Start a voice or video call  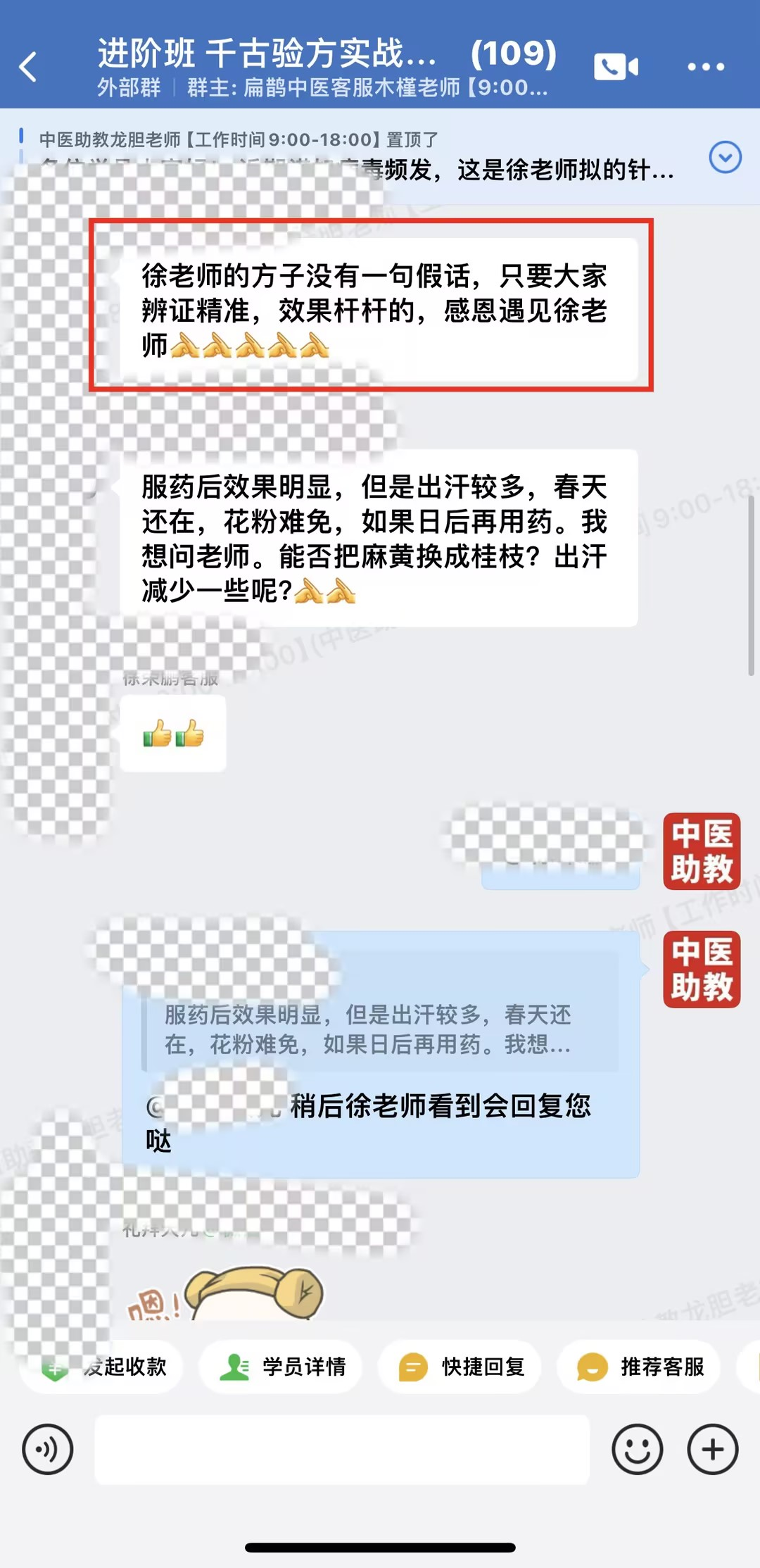[x=616, y=68]
